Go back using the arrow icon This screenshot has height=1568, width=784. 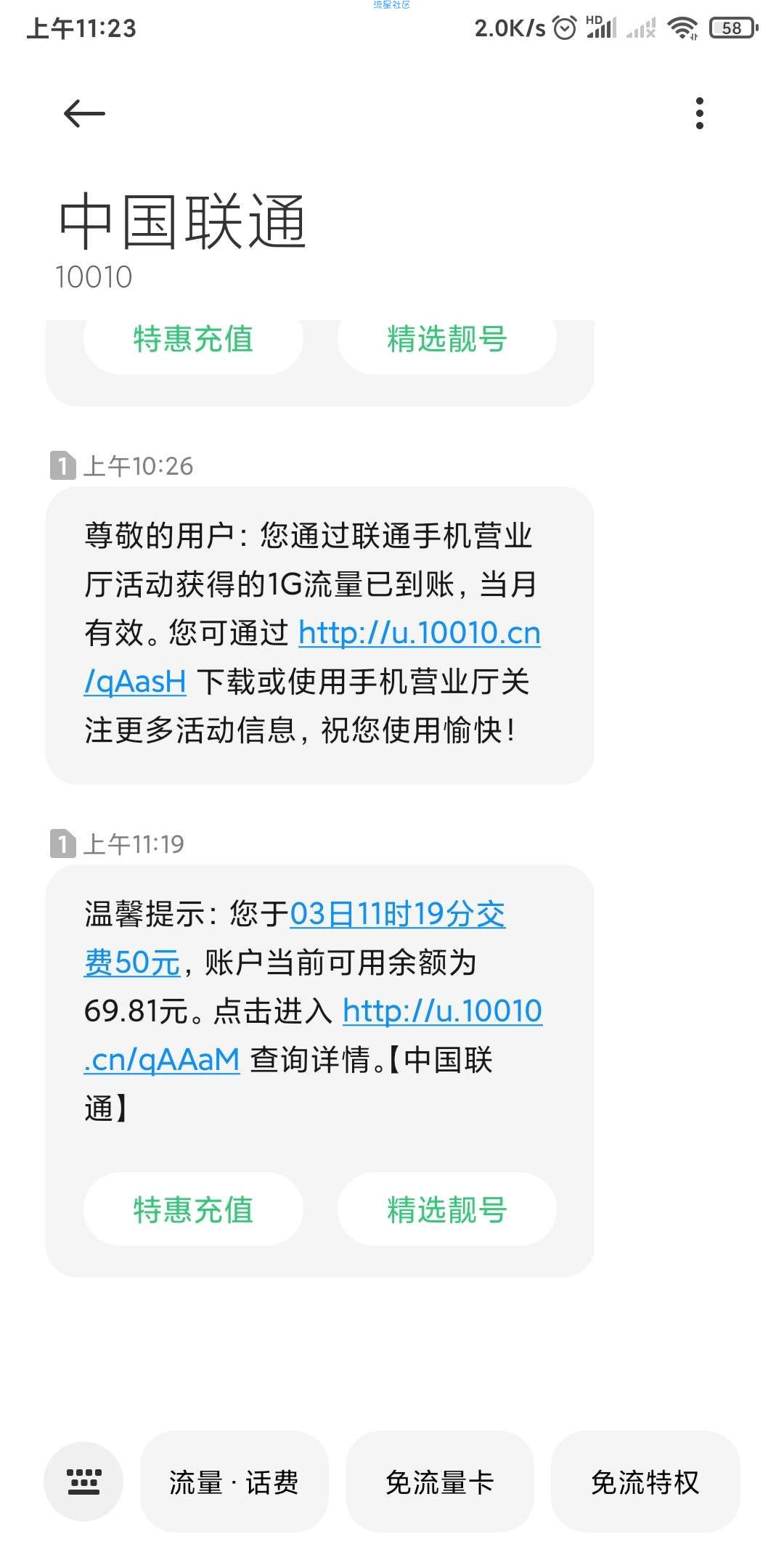pos(84,114)
